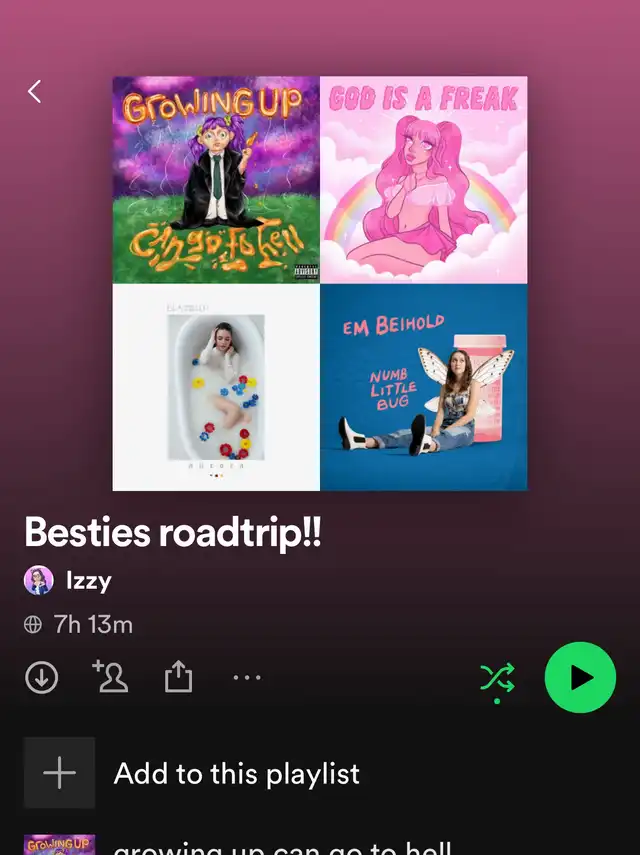
Task: Invite collaborators to this playlist
Action: (110, 677)
